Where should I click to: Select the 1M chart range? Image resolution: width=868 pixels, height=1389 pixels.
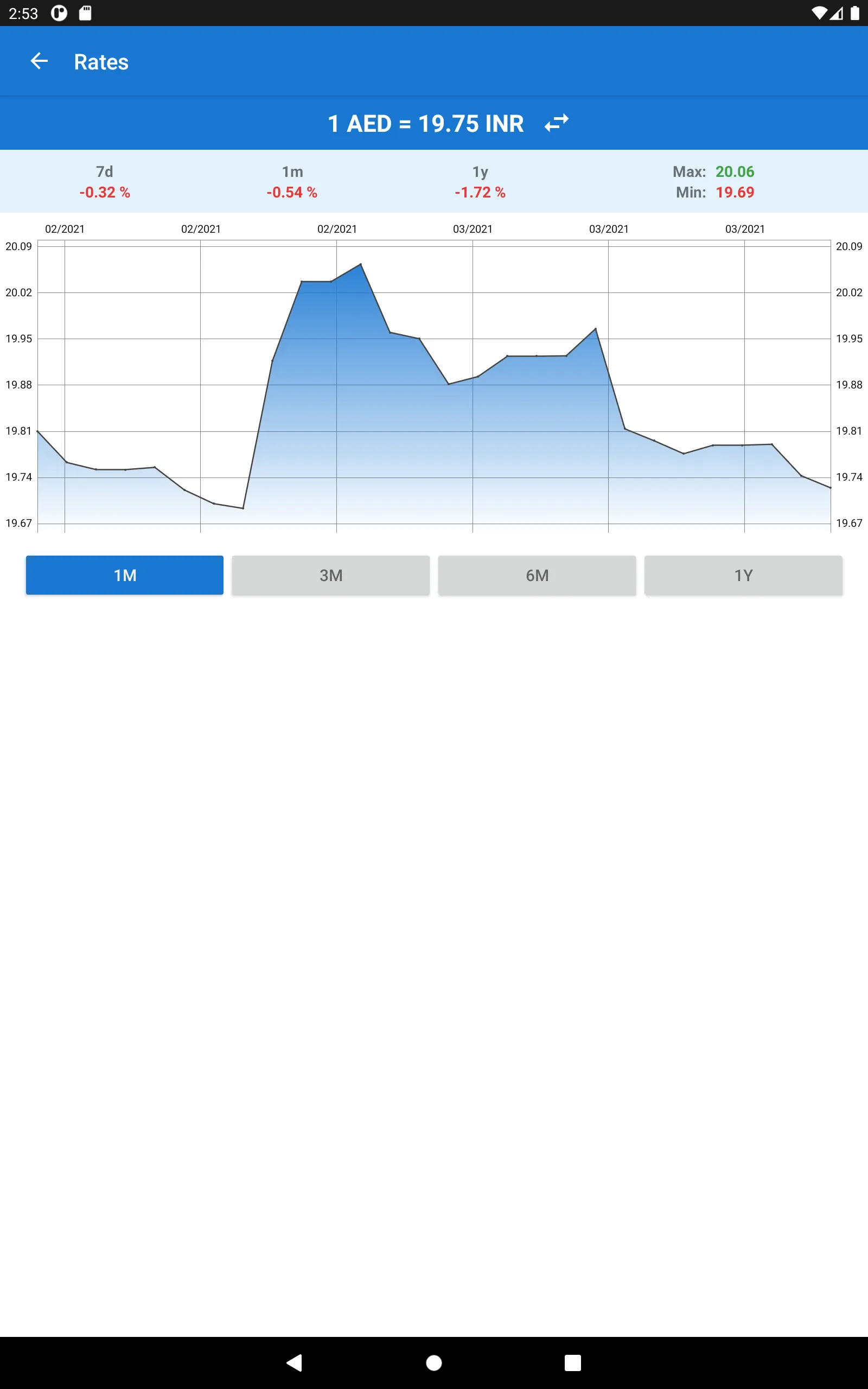(x=125, y=575)
